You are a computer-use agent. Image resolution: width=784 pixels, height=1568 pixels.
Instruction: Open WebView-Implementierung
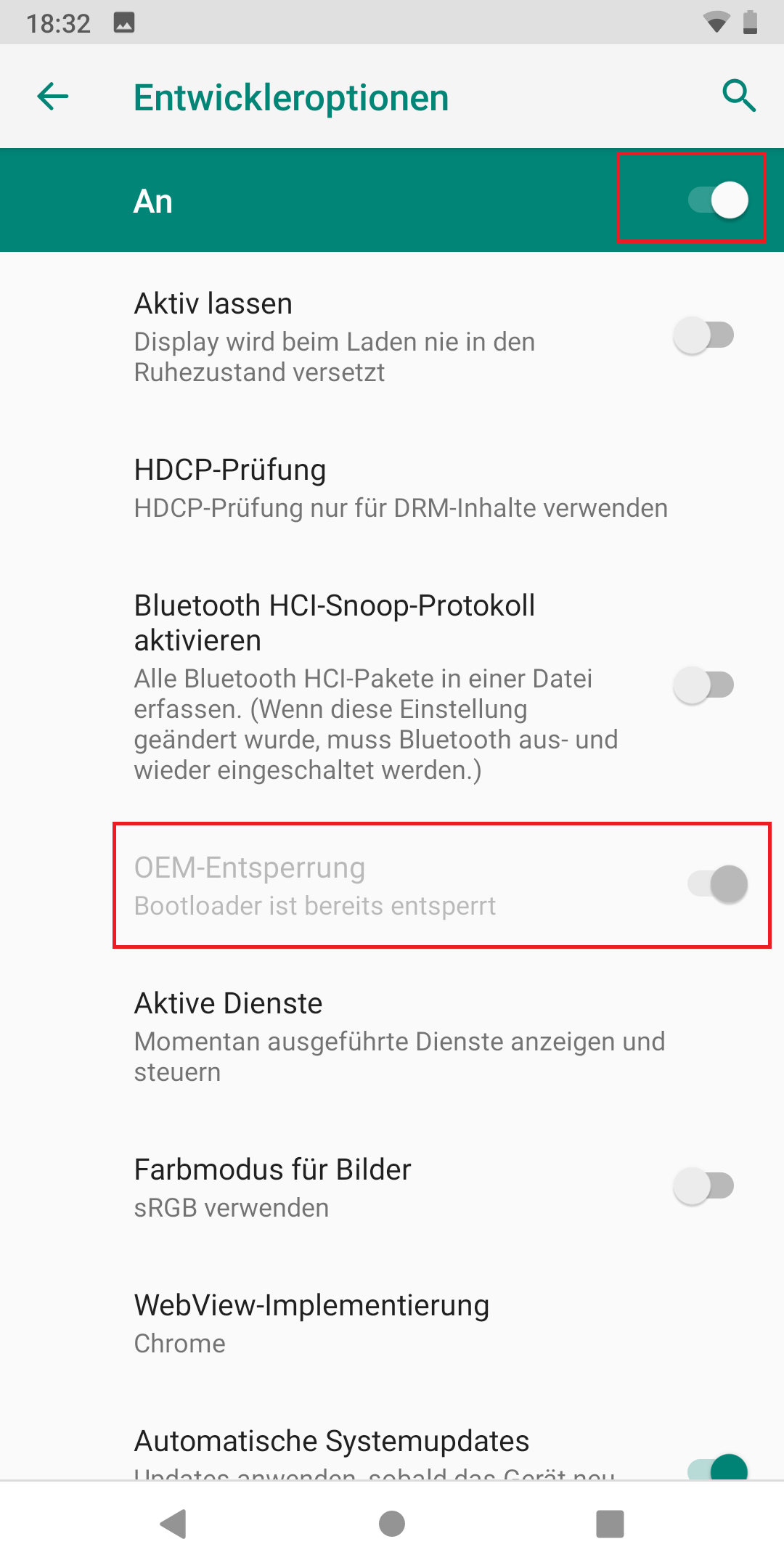tap(392, 1323)
